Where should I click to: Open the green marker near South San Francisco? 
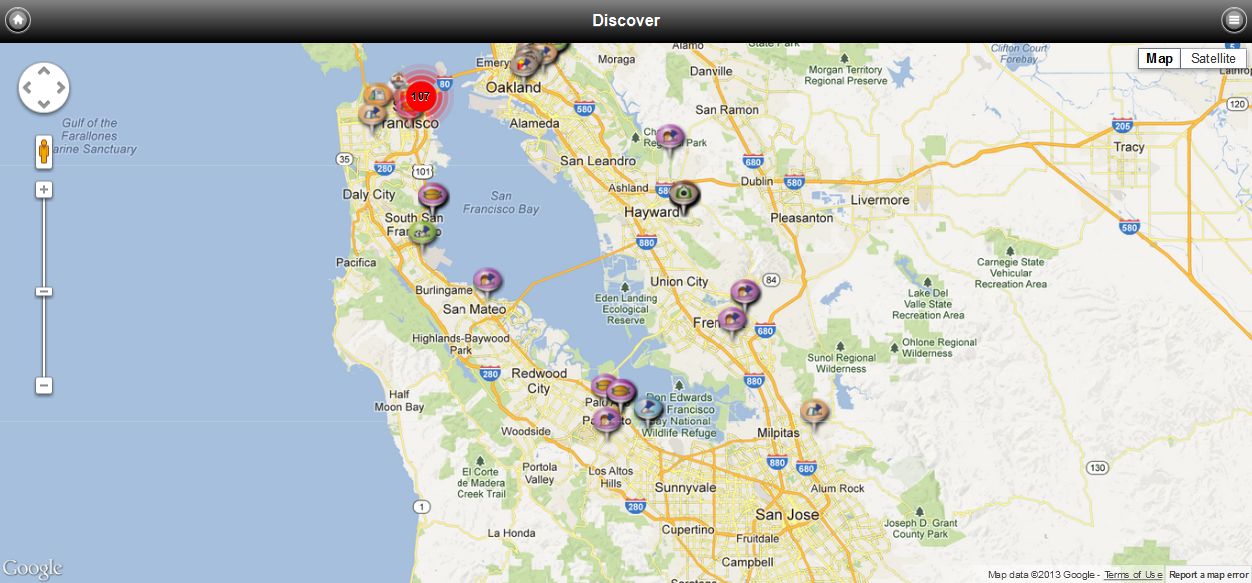(423, 234)
